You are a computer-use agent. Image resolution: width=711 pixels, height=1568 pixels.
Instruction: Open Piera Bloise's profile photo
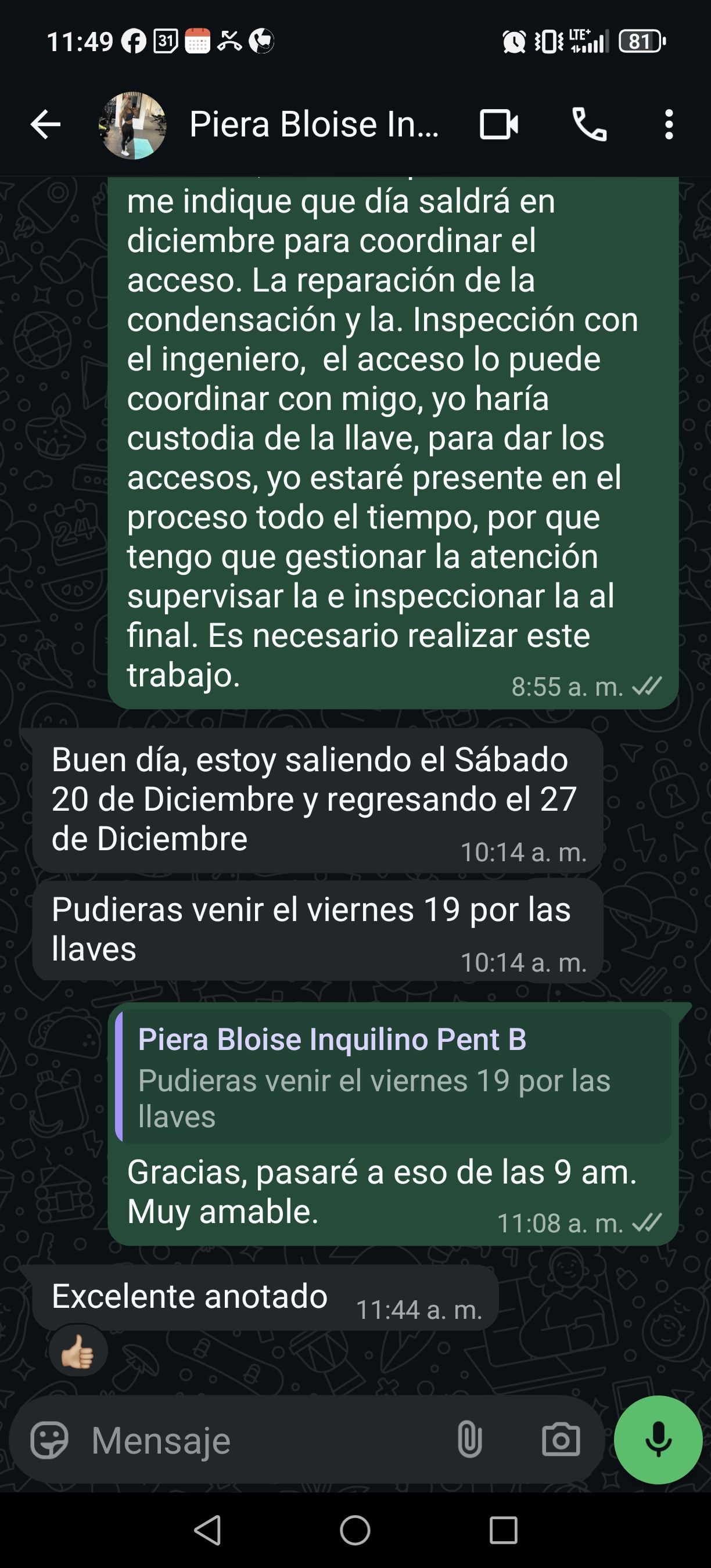132,125
